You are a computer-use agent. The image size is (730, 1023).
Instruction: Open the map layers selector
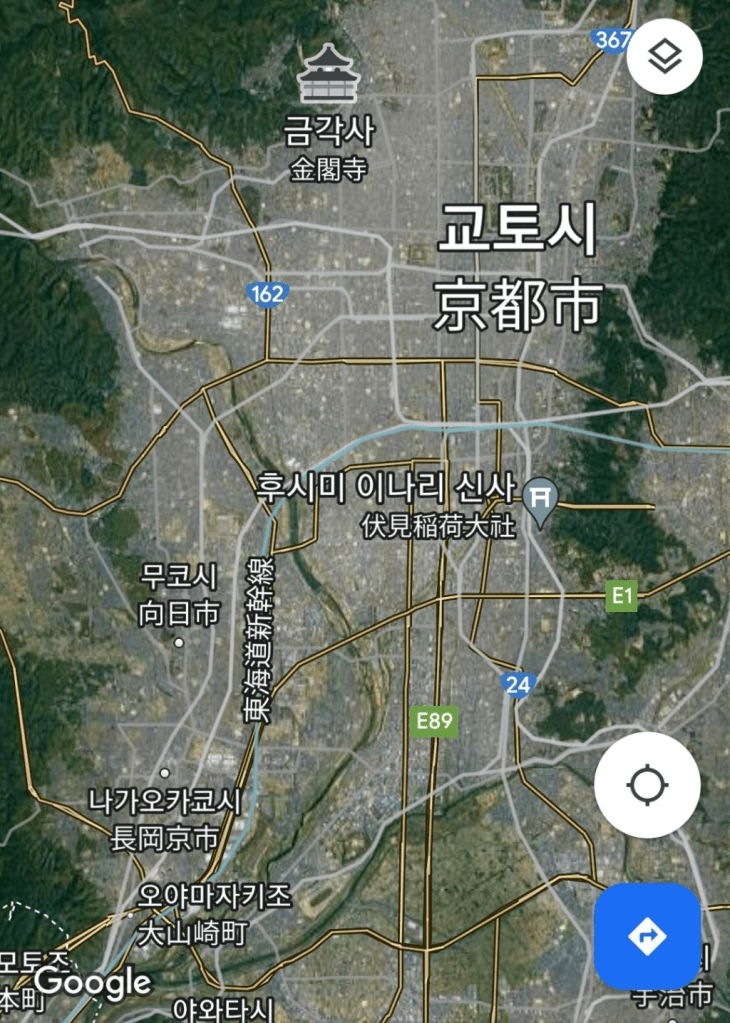664,56
